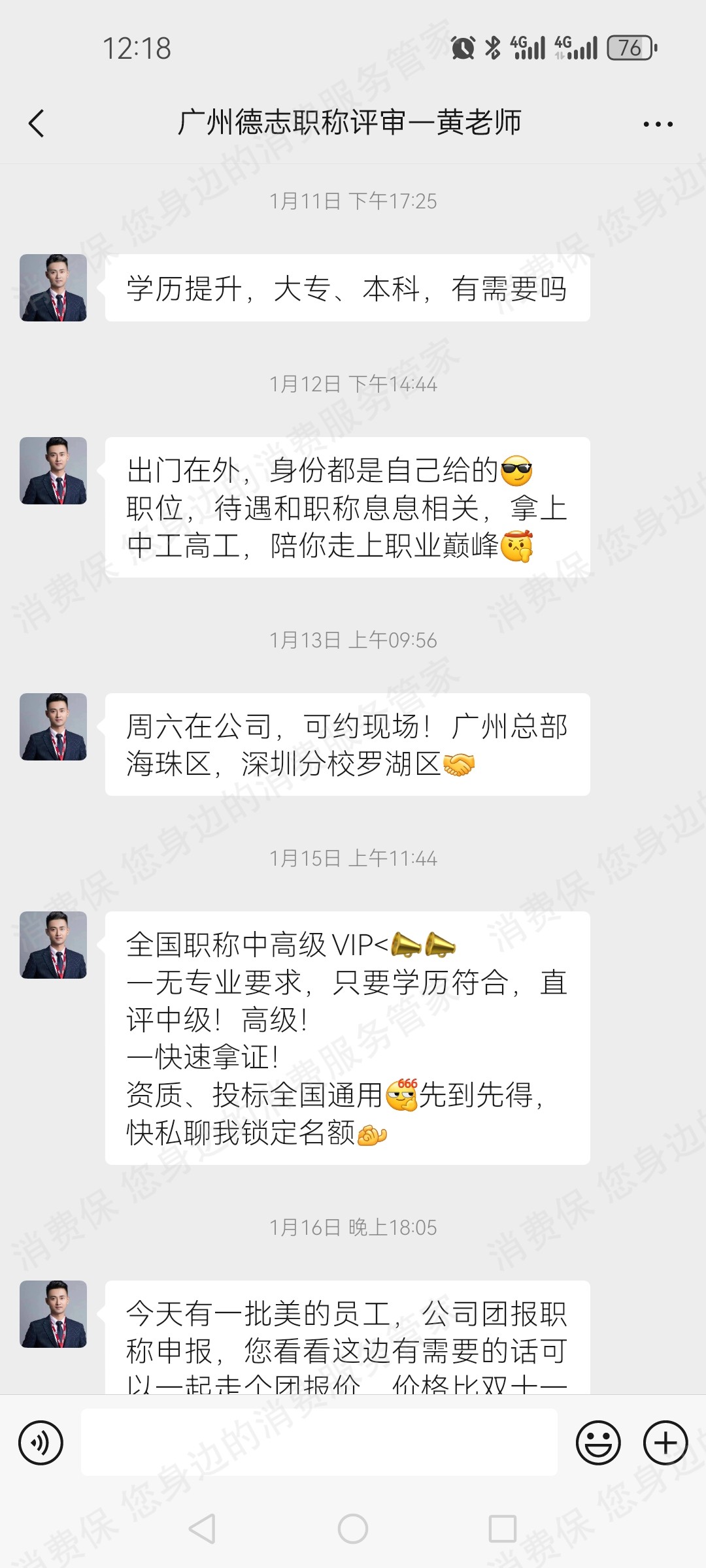The width and height of the screenshot is (706, 1568).
Task: Go back from the chat
Action: point(37,123)
